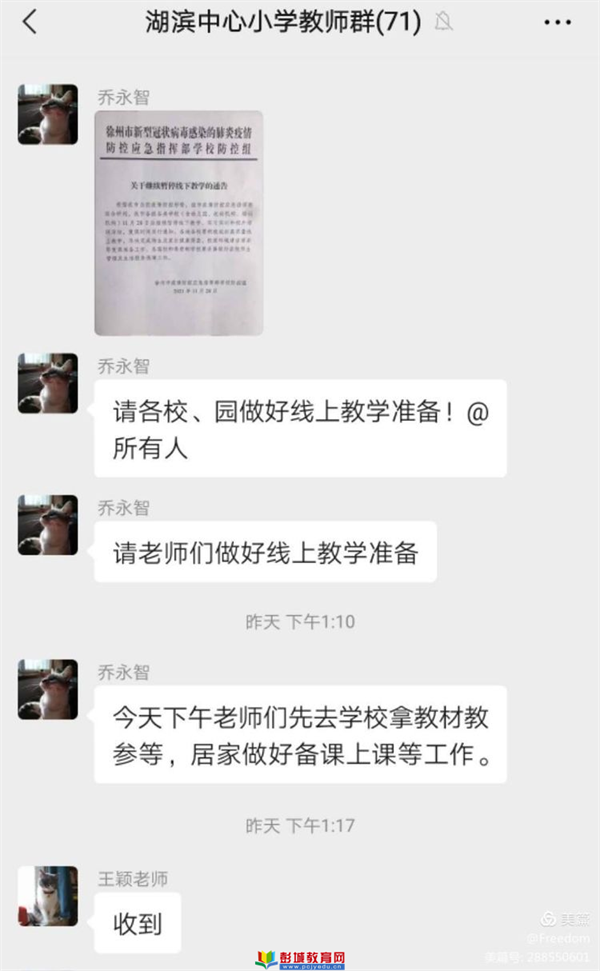Open 乔永智's avatar beside the notice photo

[x=47, y=114]
